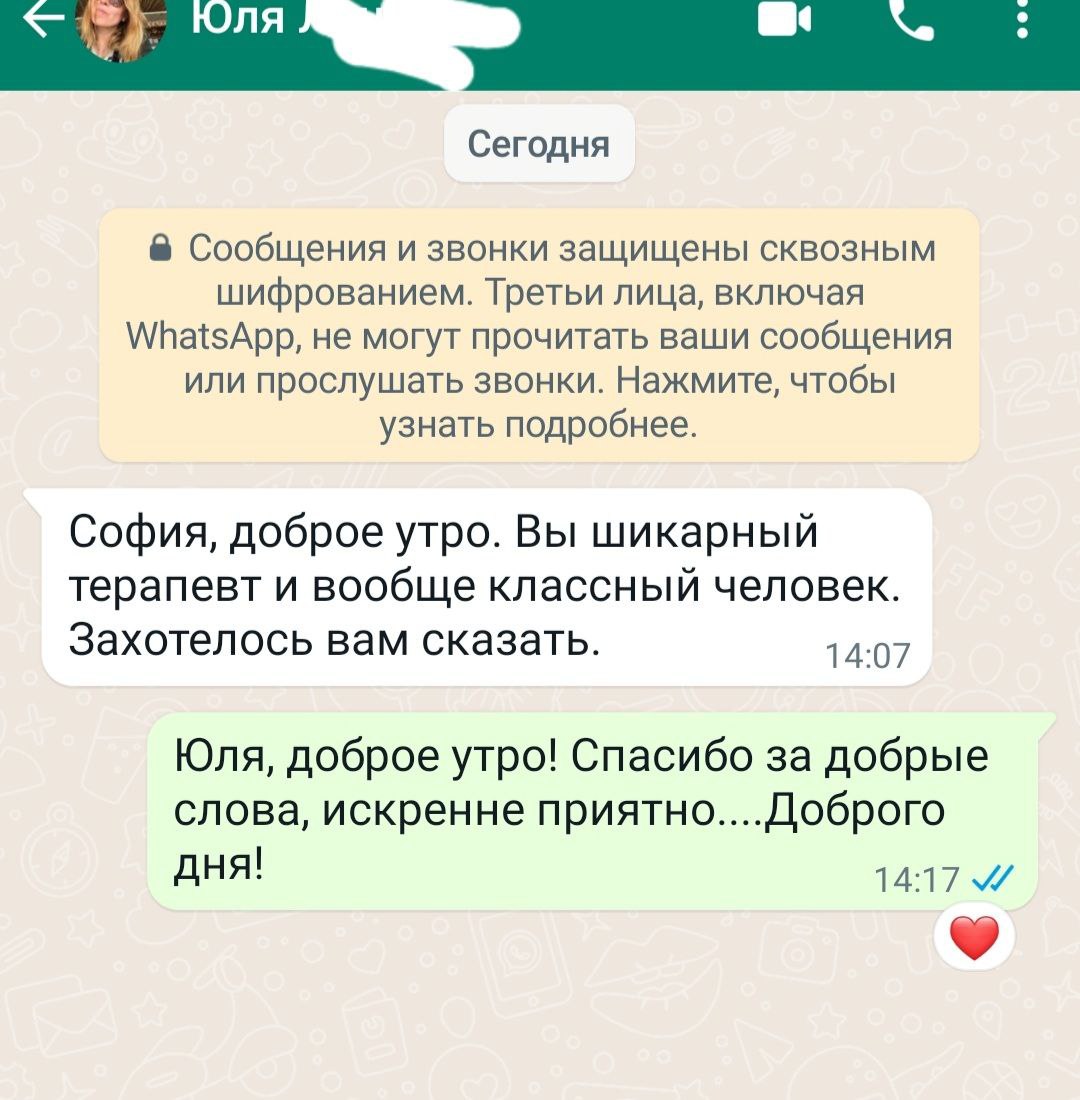Go back to the chat list

point(45,20)
